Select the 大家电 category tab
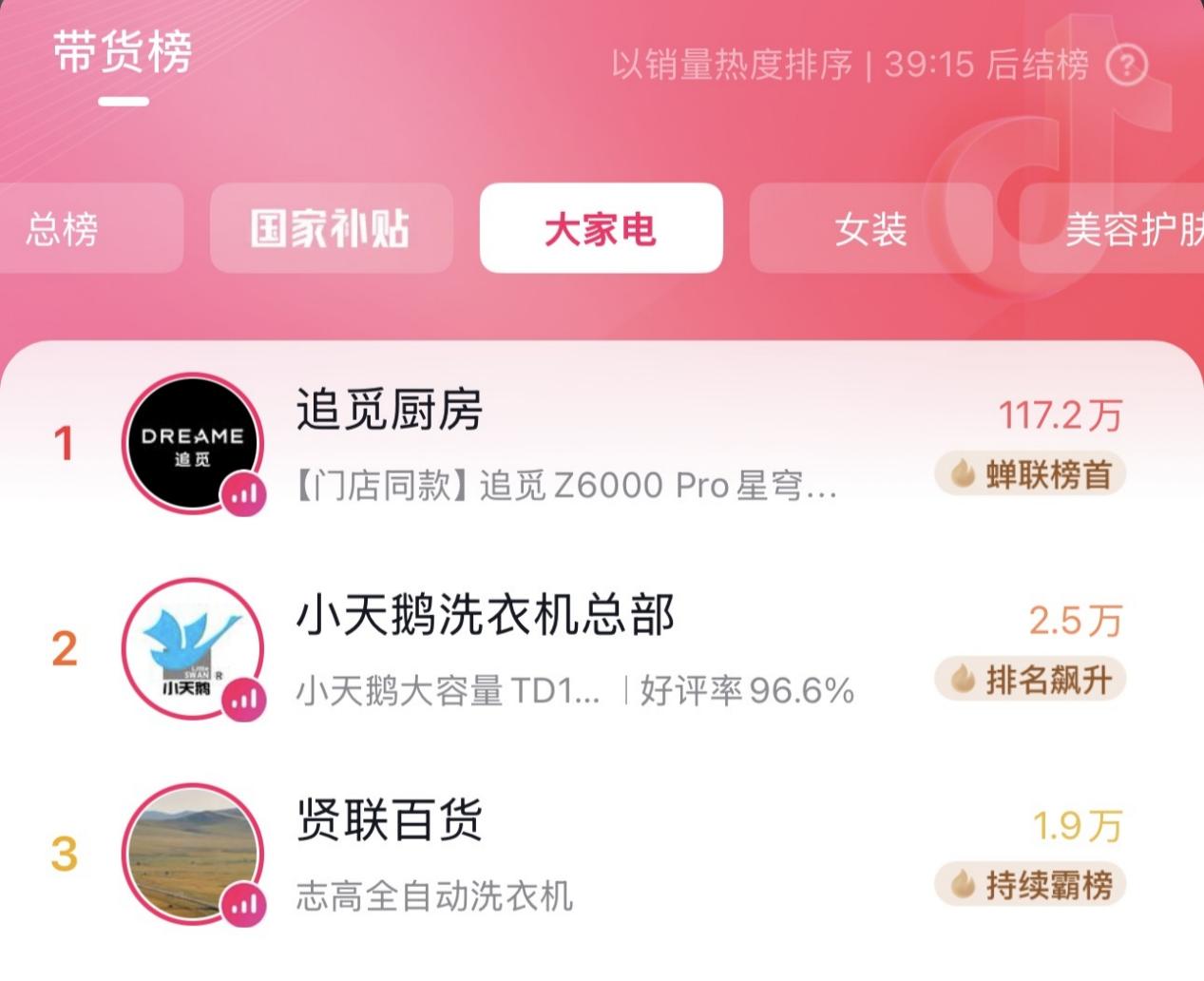The height and width of the screenshot is (981, 1204). [601, 229]
